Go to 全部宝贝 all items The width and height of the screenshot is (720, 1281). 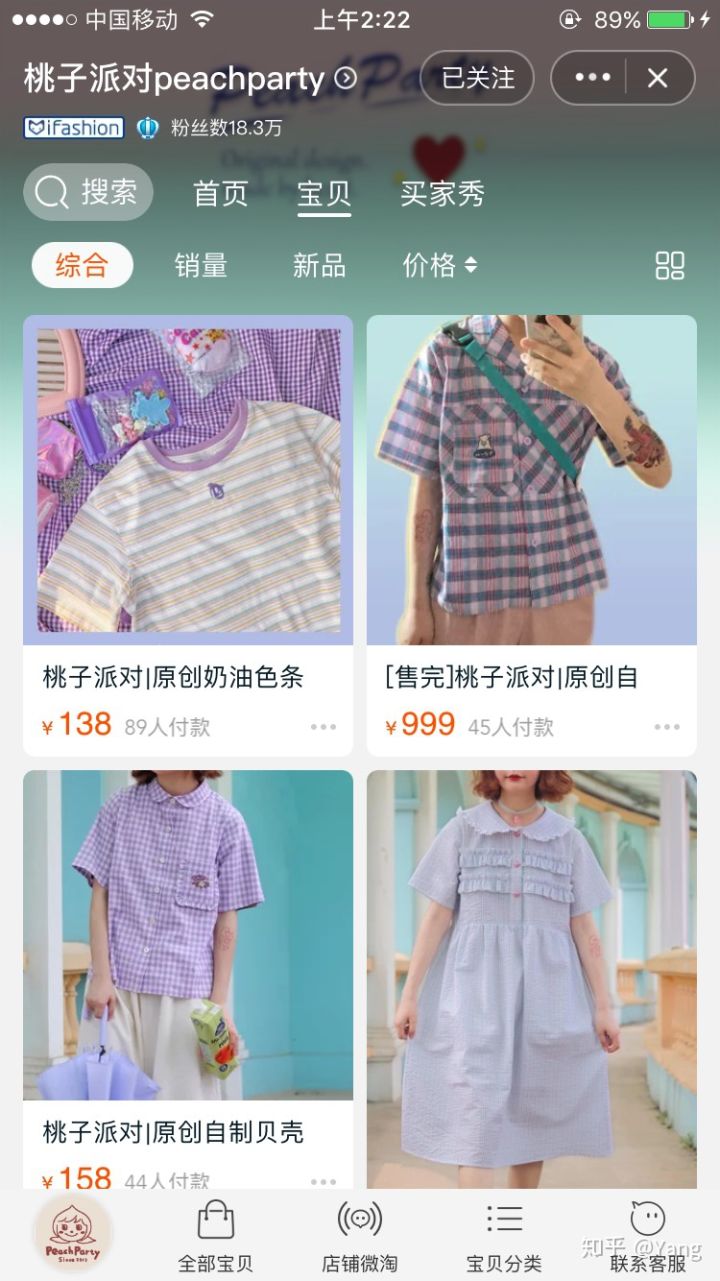click(215, 1236)
